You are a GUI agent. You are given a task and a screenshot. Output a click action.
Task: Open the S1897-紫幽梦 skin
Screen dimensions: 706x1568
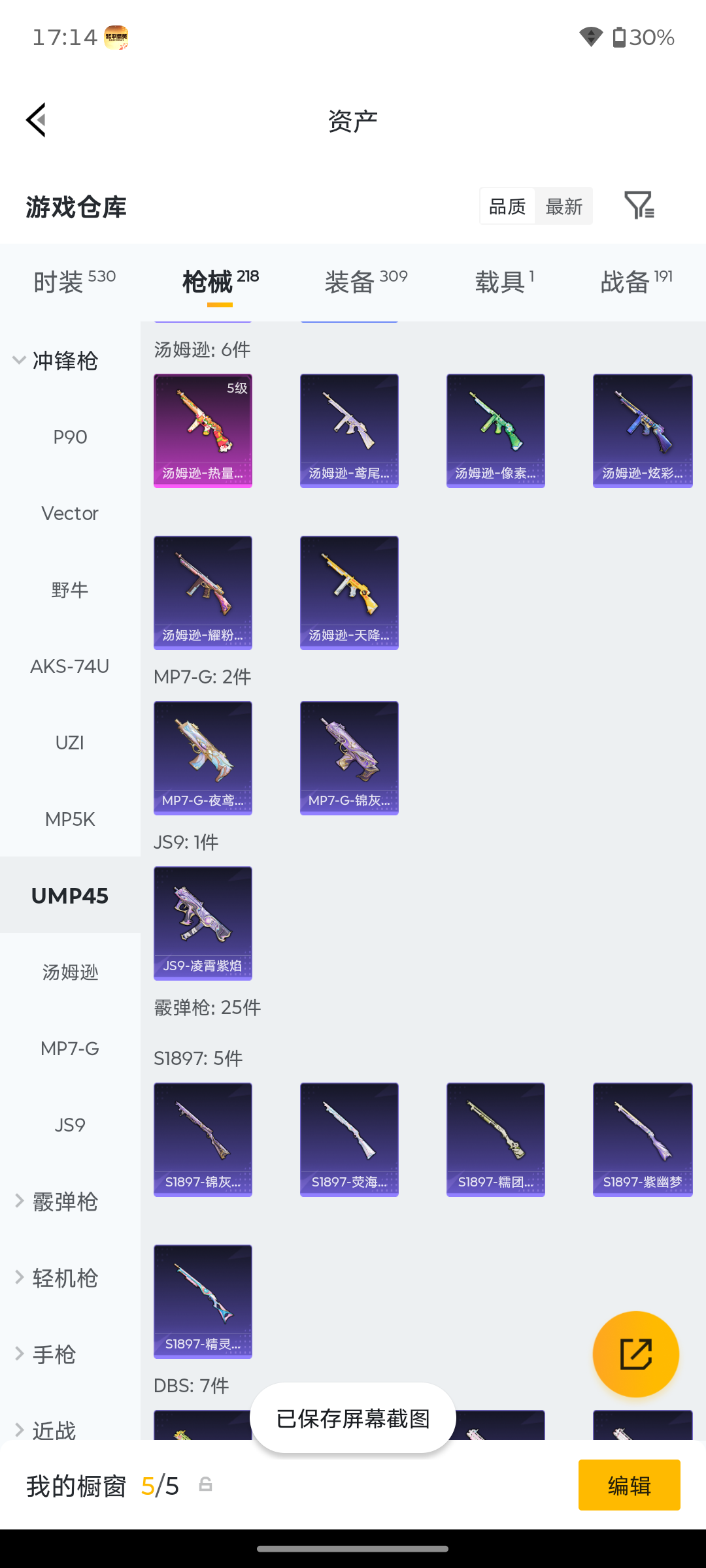(x=643, y=1139)
